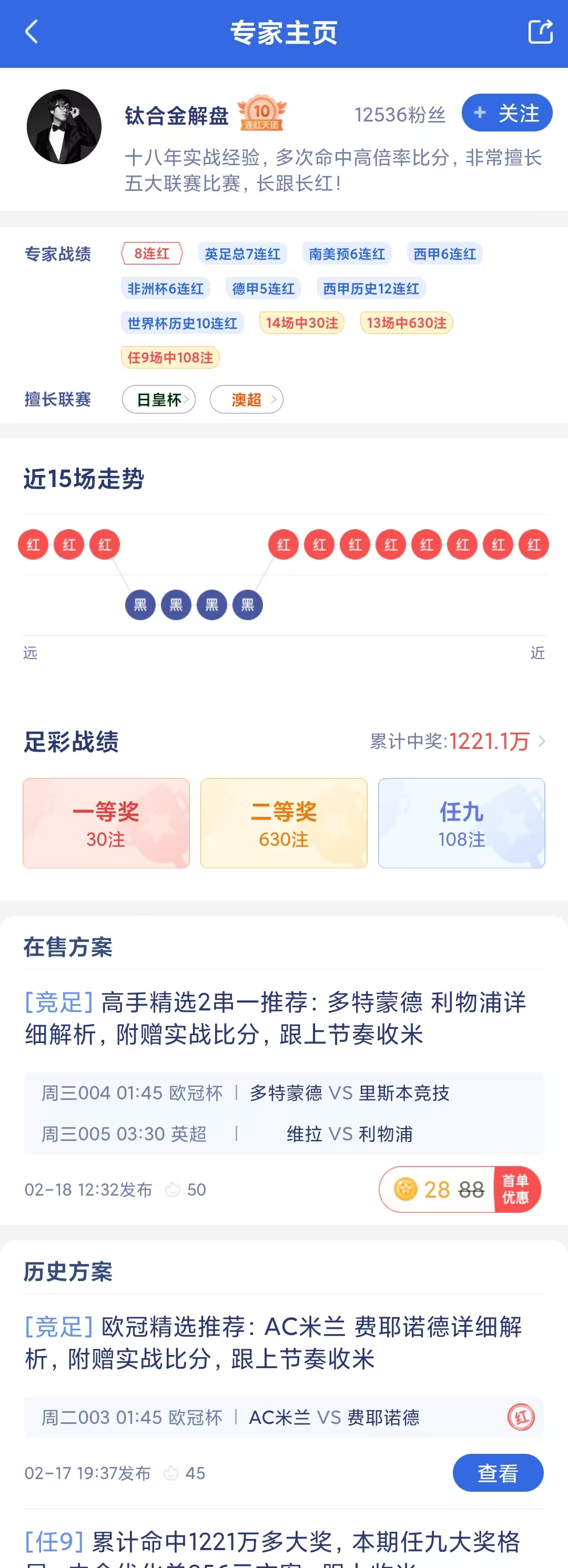The height and width of the screenshot is (1568, 568).
Task: Open the expert's profile avatar
Action: 64,127
